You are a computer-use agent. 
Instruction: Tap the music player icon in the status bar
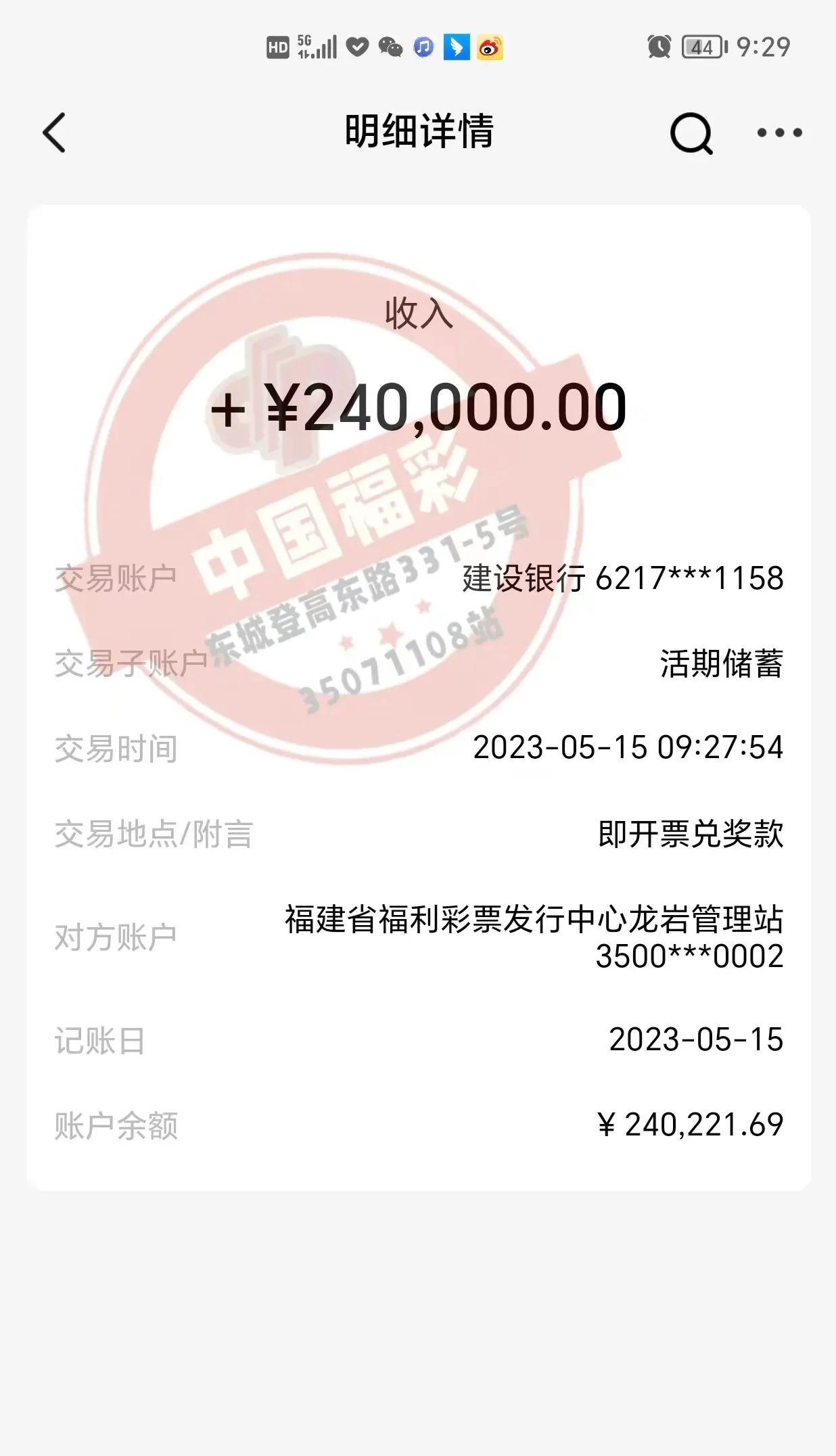pyautogui.click(x=423, y=48)
